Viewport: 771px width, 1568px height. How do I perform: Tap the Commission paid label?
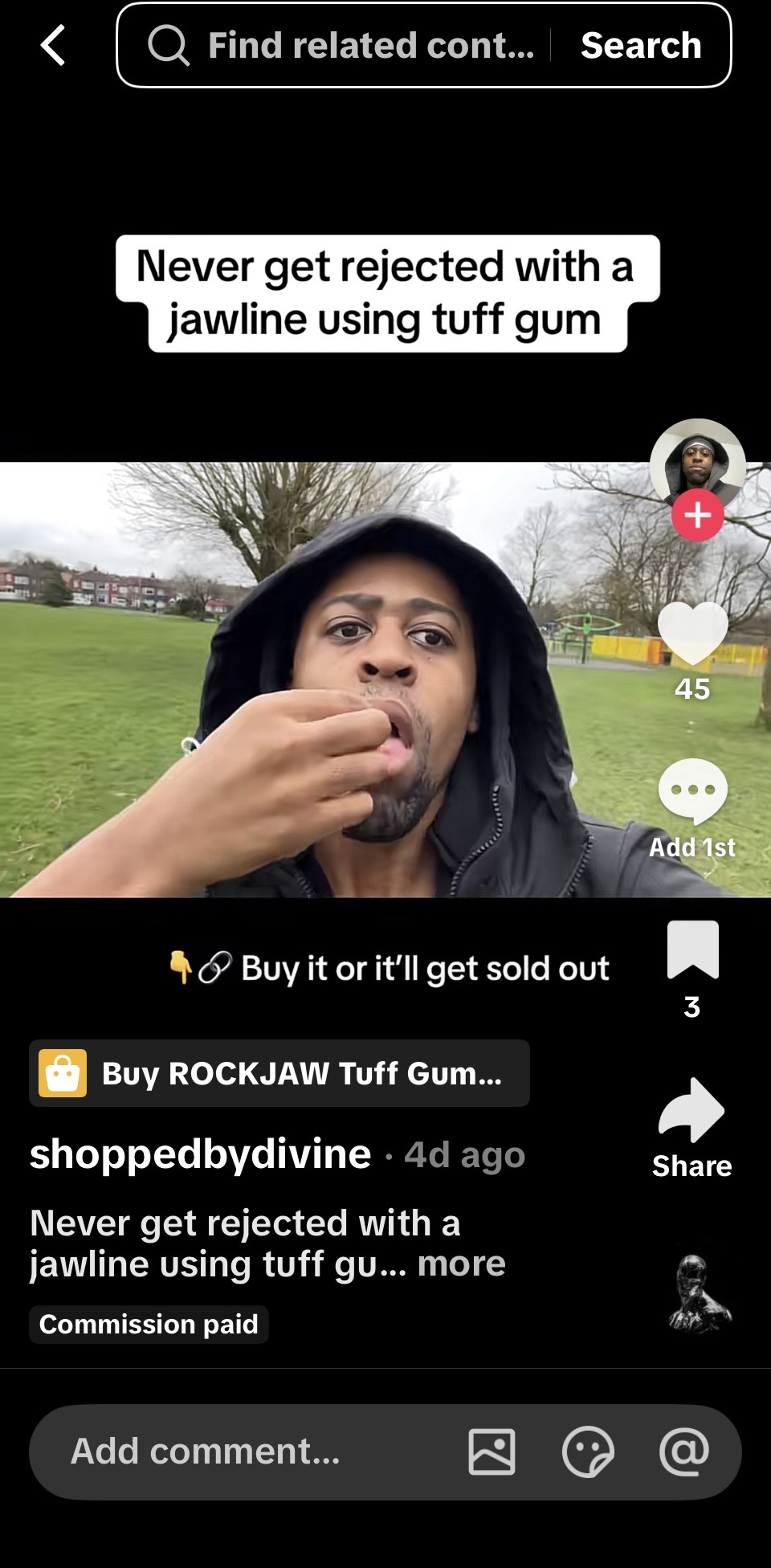click(149, 1324)
